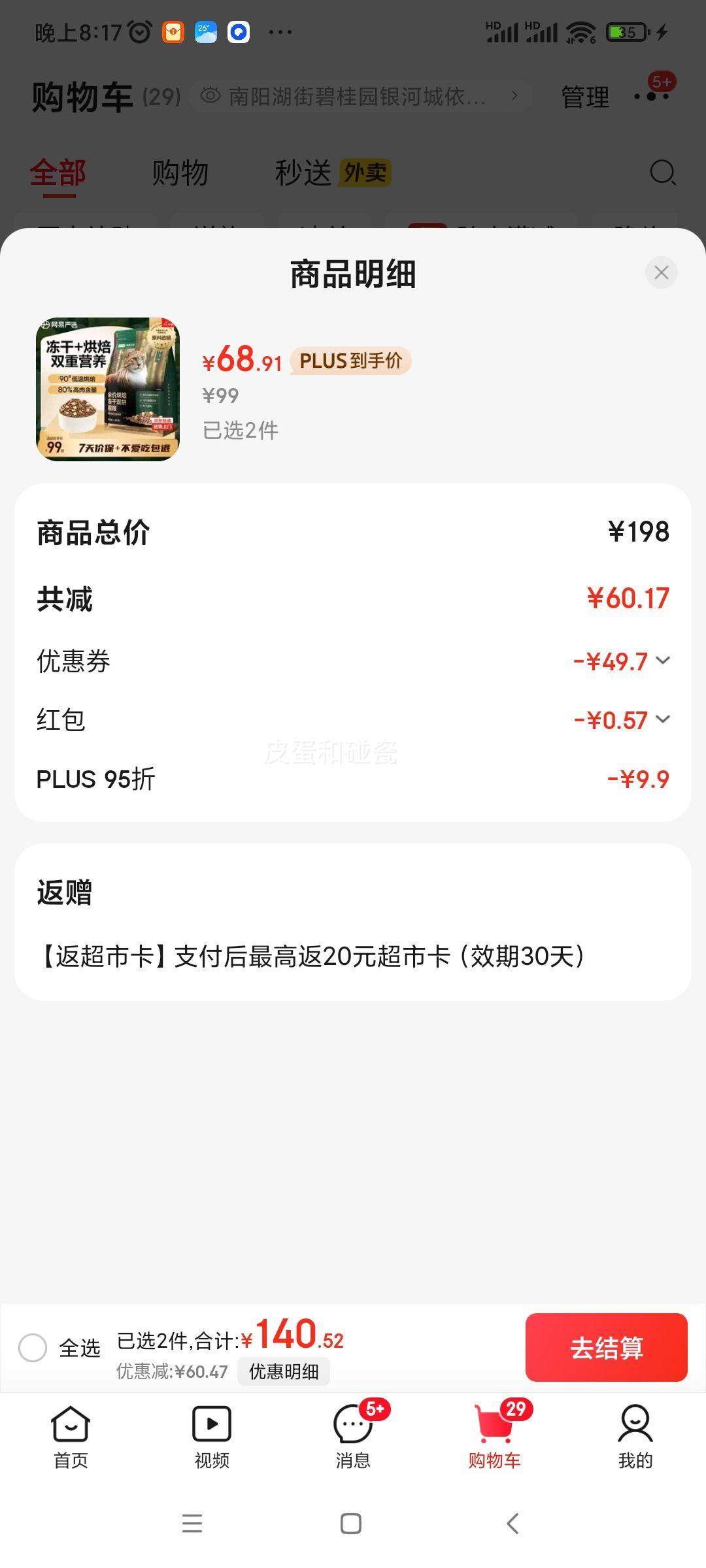Expand the 优惠券 discount breakdown
Viewport: 706px width, 1568px height.
662,661
